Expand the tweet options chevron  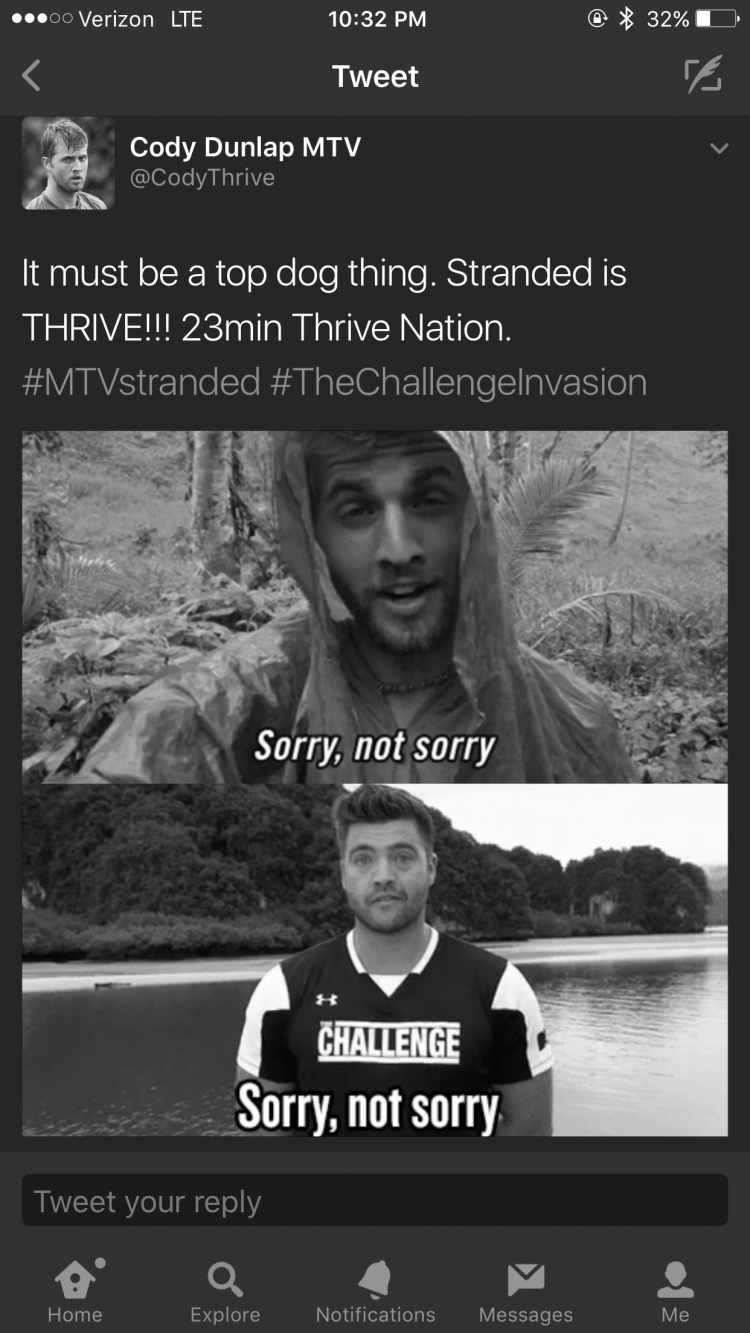coord(718,149)
